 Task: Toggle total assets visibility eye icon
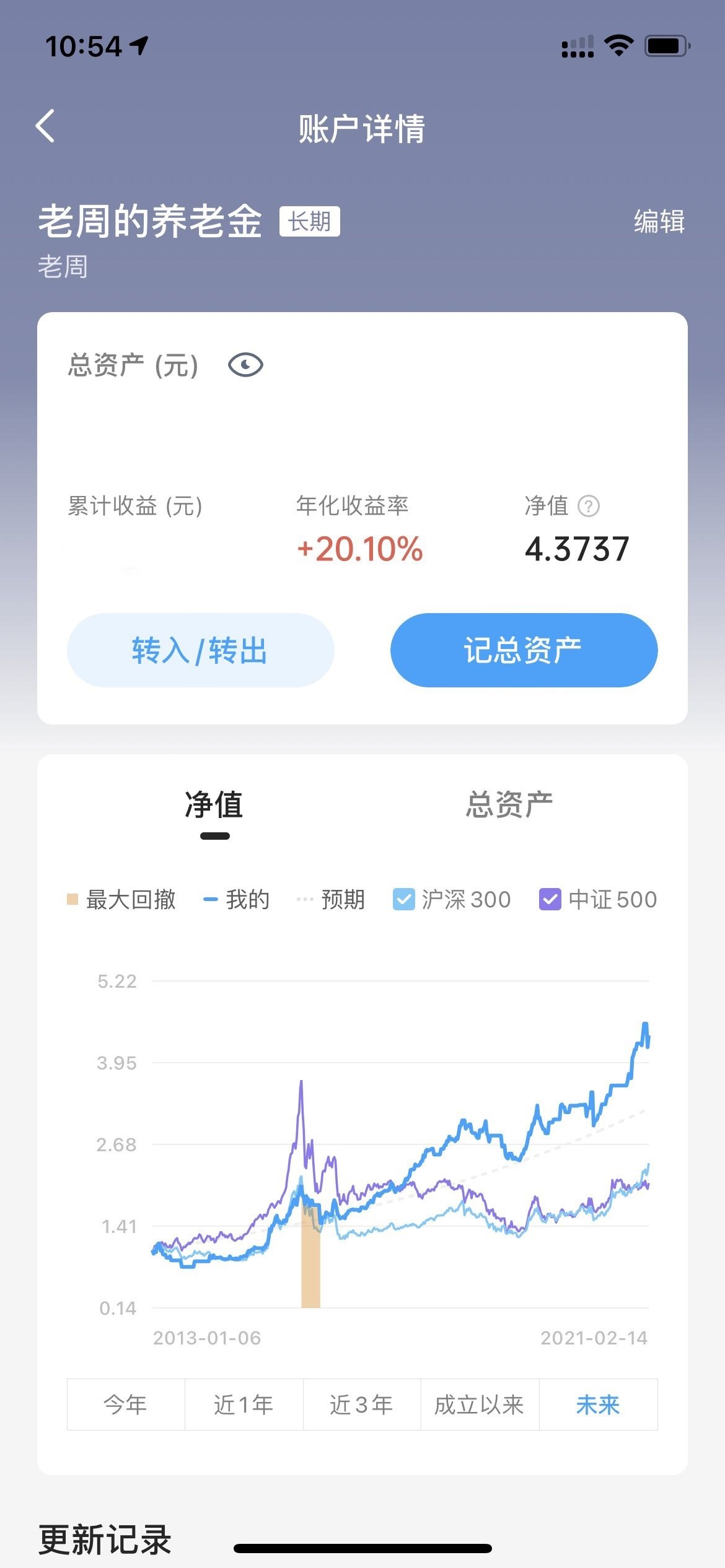(245, 365)
